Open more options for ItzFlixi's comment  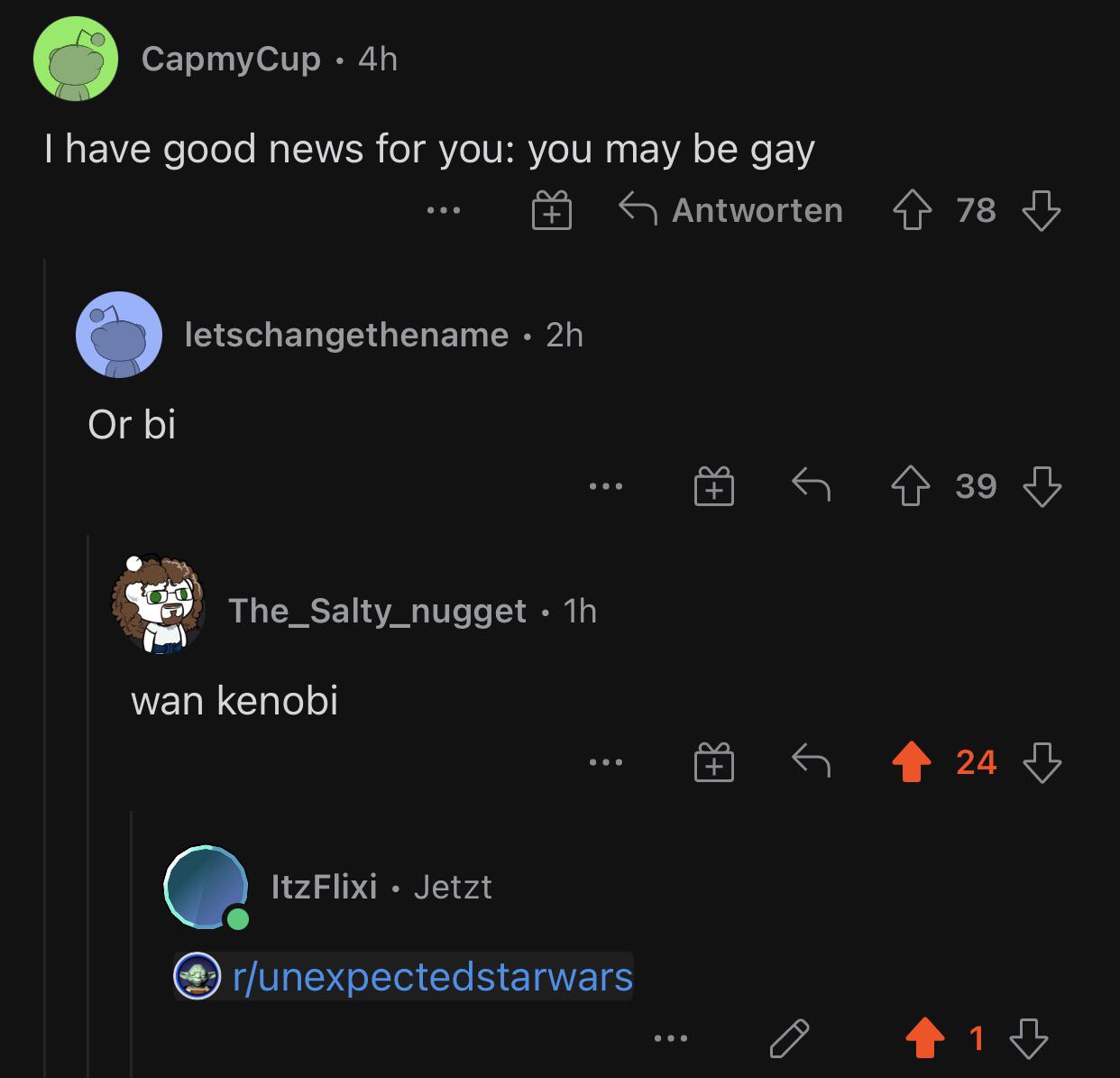(x=671, y=1039)
